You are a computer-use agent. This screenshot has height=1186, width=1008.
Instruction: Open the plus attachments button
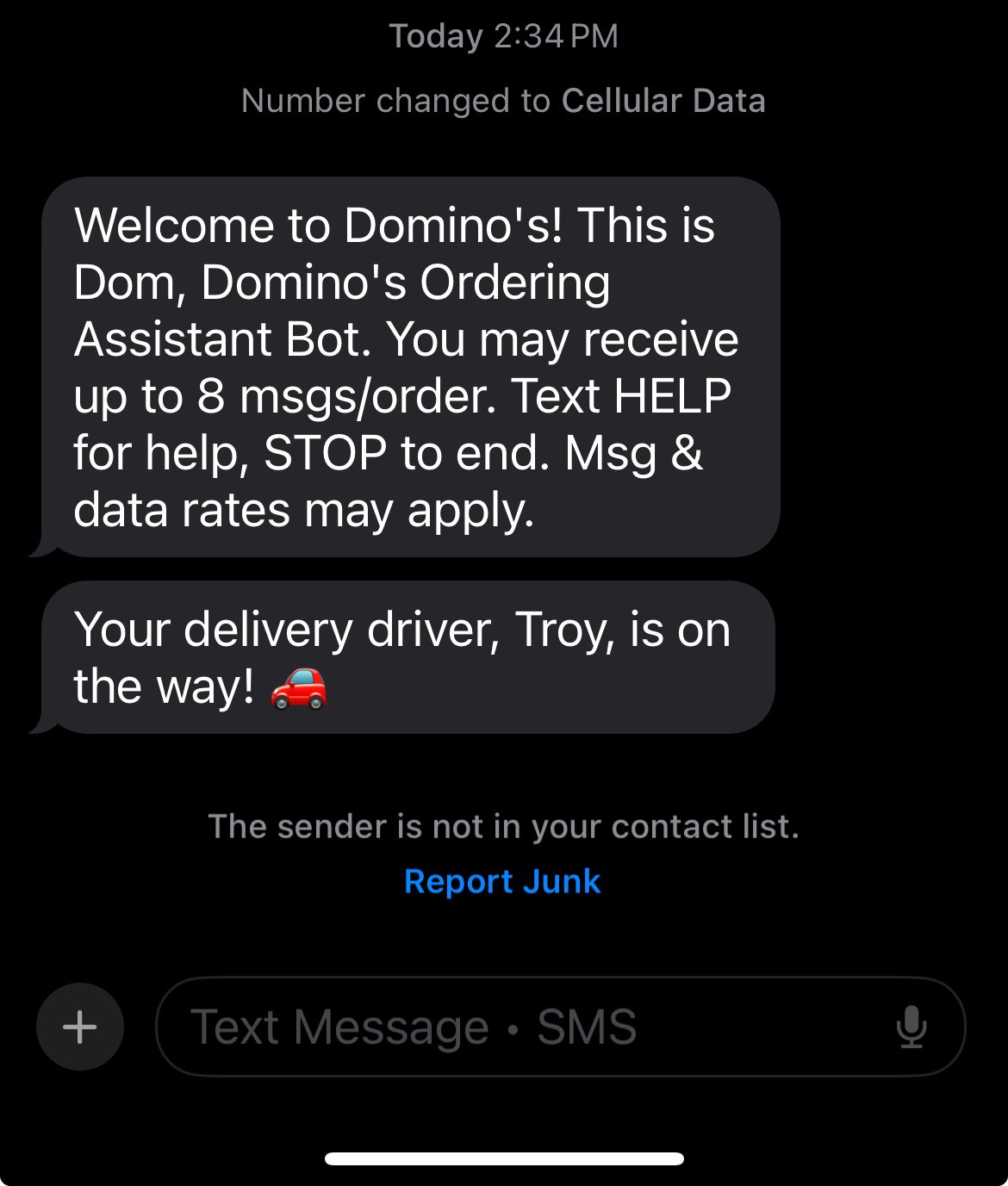pyautogui.click(x=80, y=1027)
